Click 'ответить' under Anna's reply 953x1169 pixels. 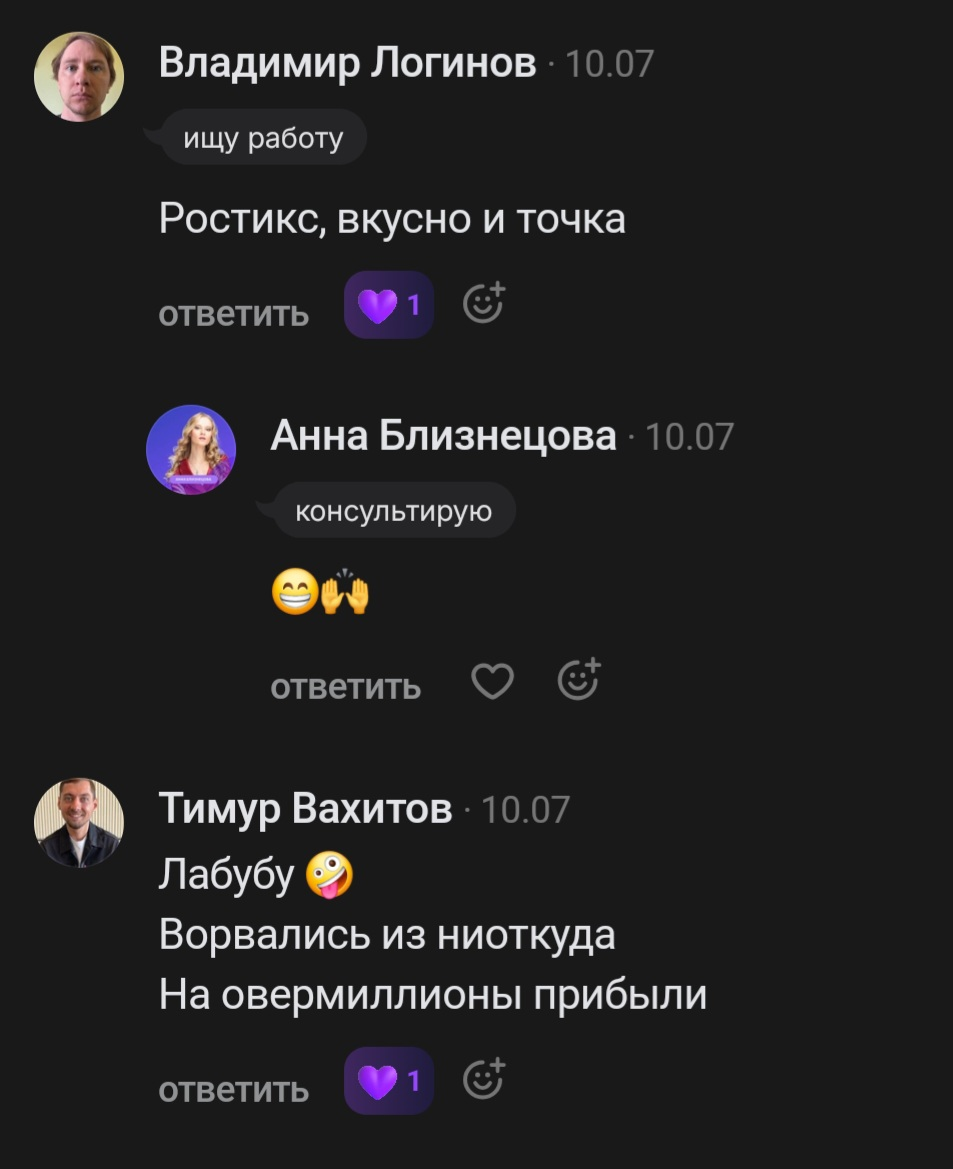(345, 687)
